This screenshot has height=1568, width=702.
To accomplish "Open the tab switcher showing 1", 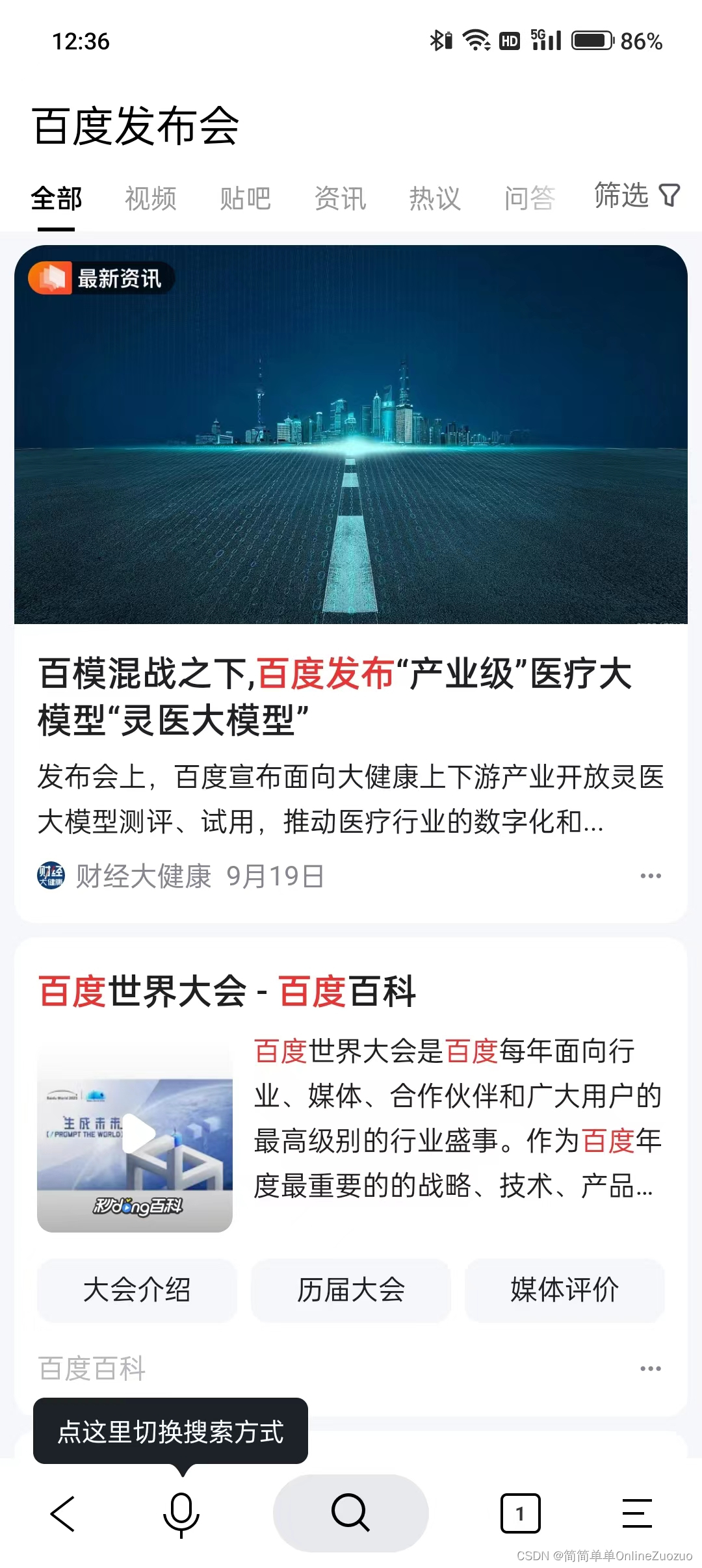I will 520,1513.
